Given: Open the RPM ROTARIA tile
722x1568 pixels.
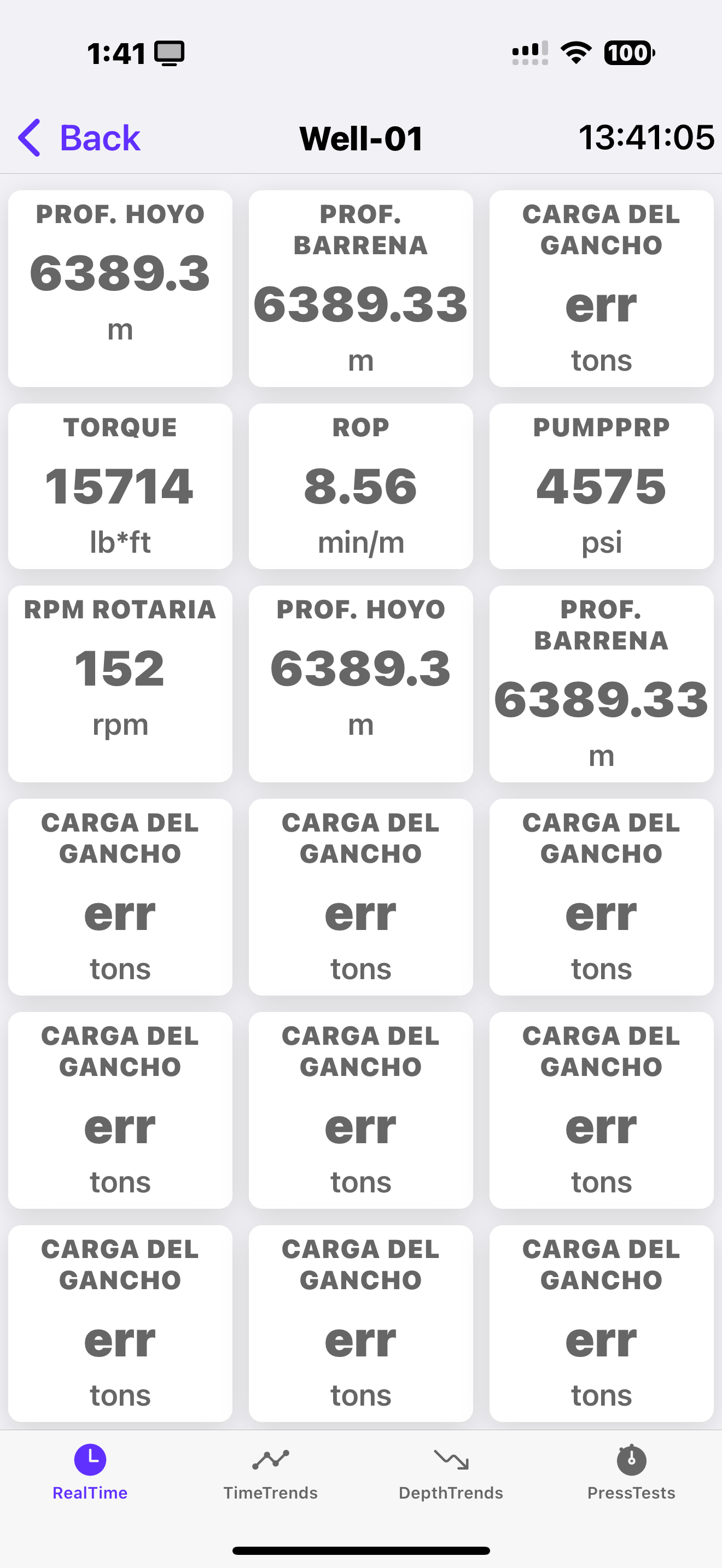Looking at the screenshot, I should coord(120,683).
